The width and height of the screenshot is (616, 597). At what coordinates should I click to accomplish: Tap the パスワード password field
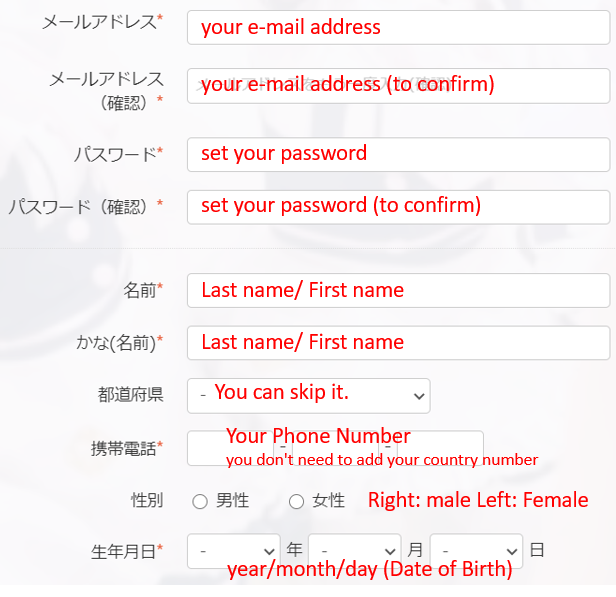(x=398, y=154)
